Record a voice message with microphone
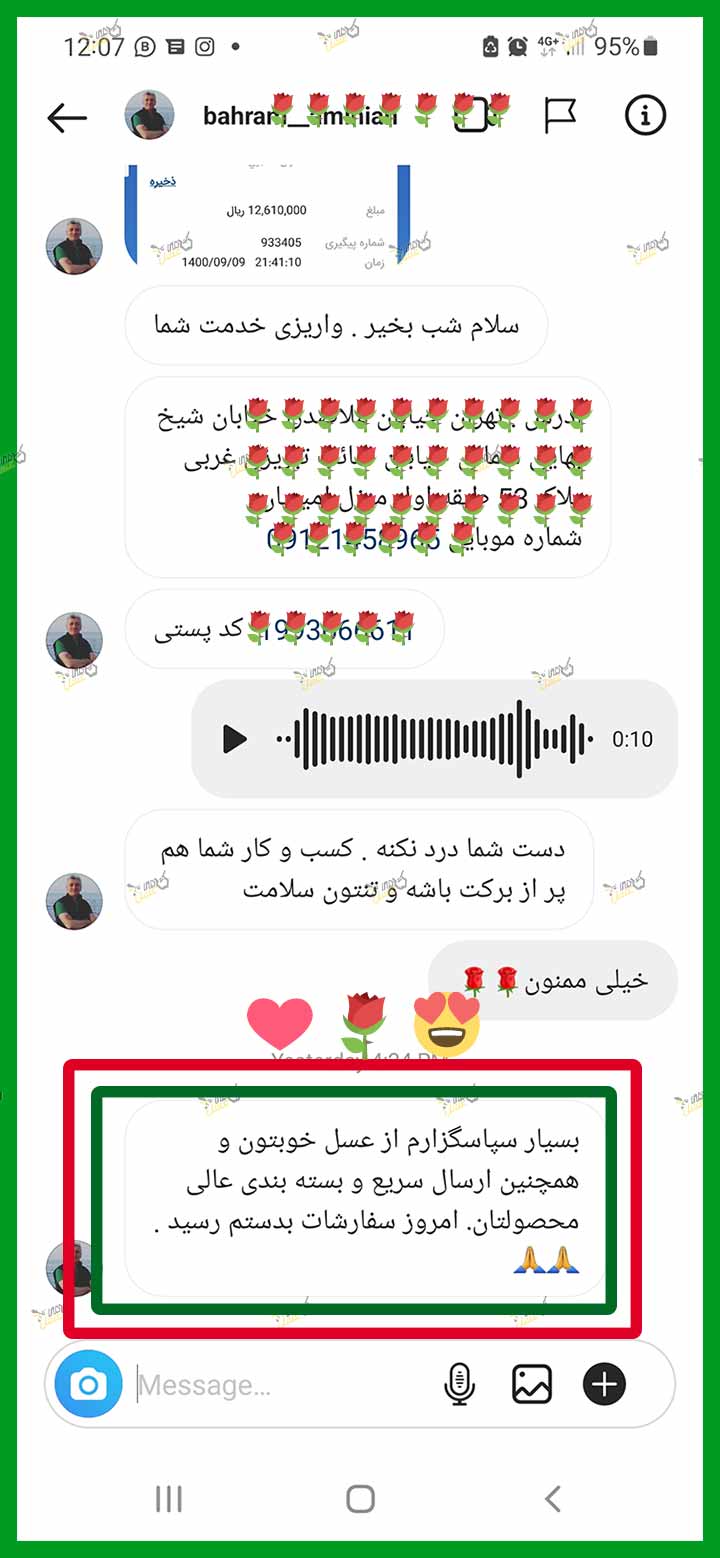The image size is (720, 1558). (x=459, y=1384)
